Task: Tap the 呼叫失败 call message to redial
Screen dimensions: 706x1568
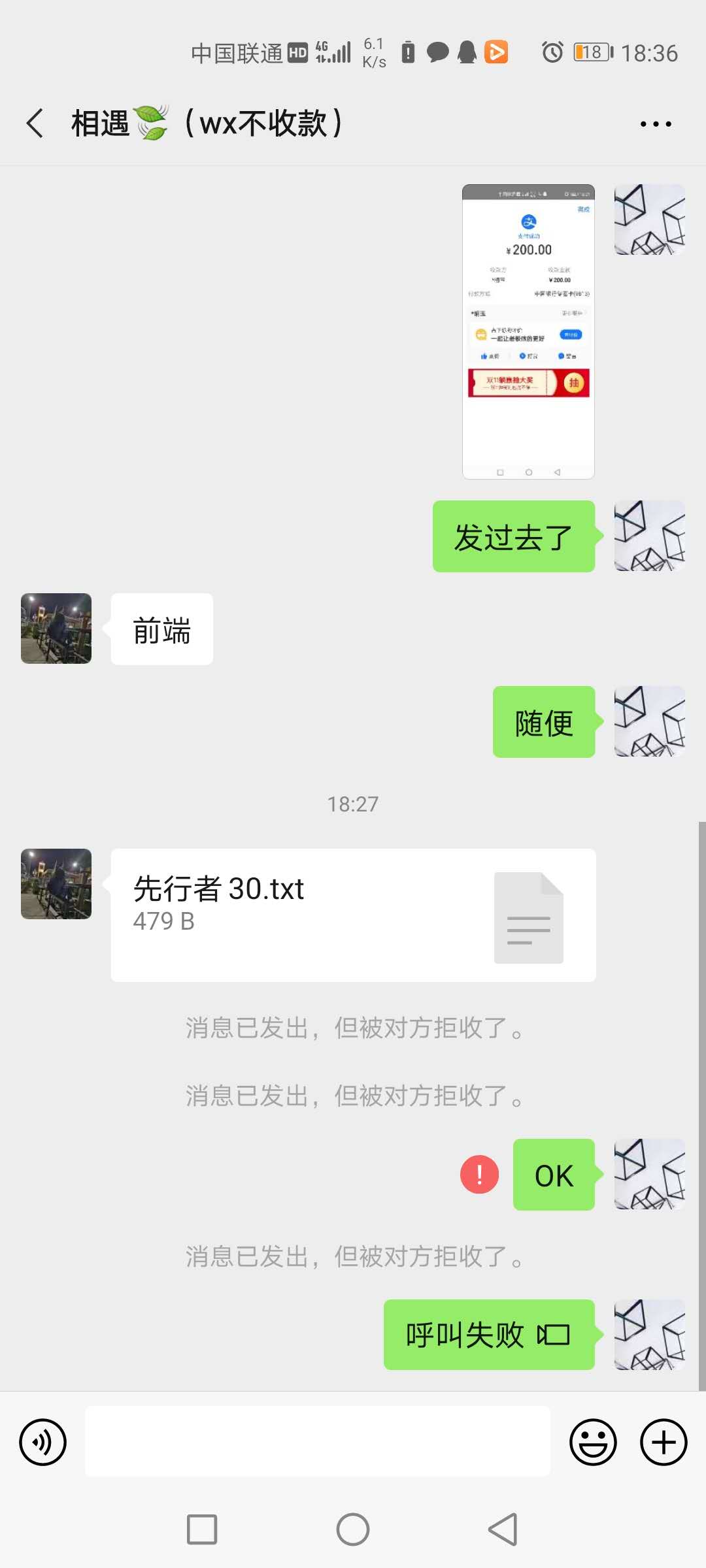Action: 488,1335
